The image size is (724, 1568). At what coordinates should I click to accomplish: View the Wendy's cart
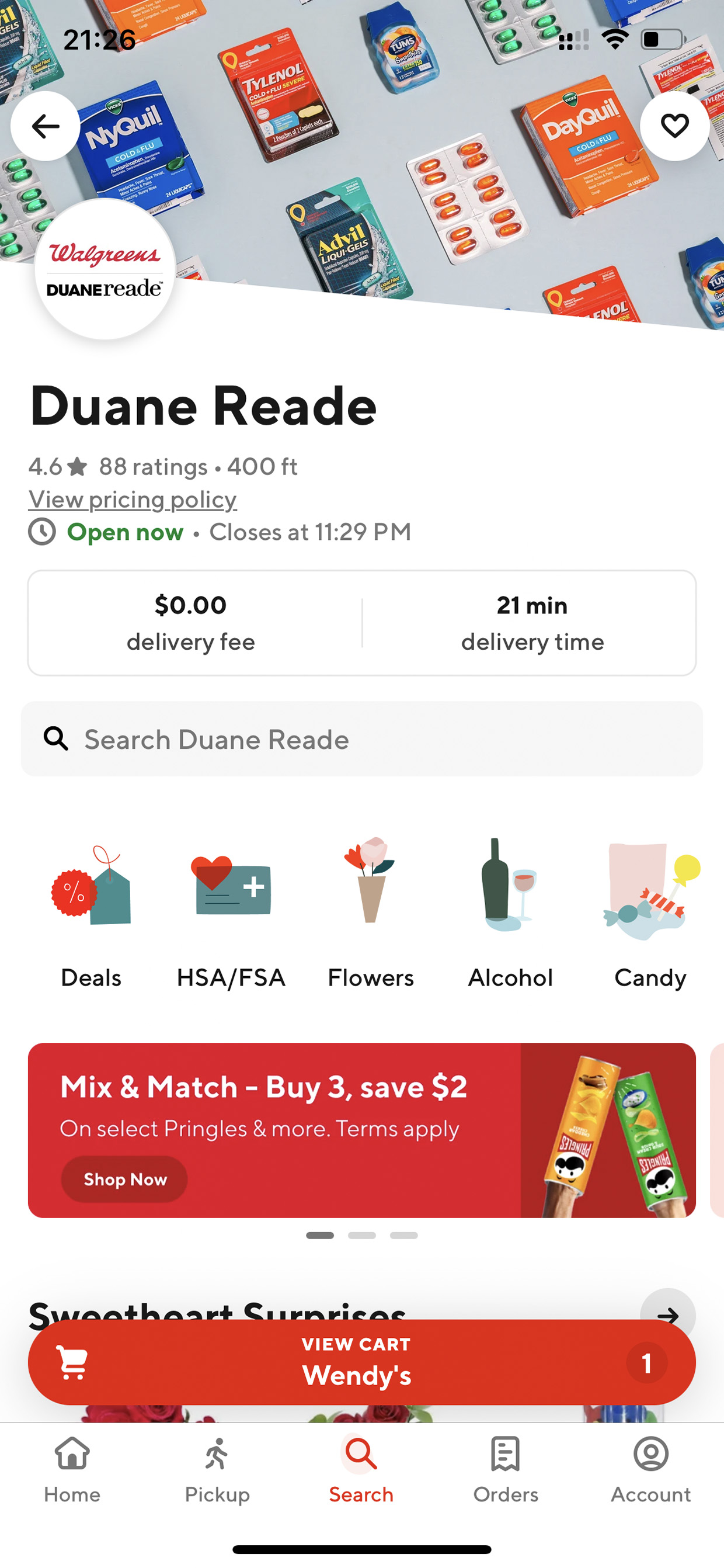tap(362, 1362)
